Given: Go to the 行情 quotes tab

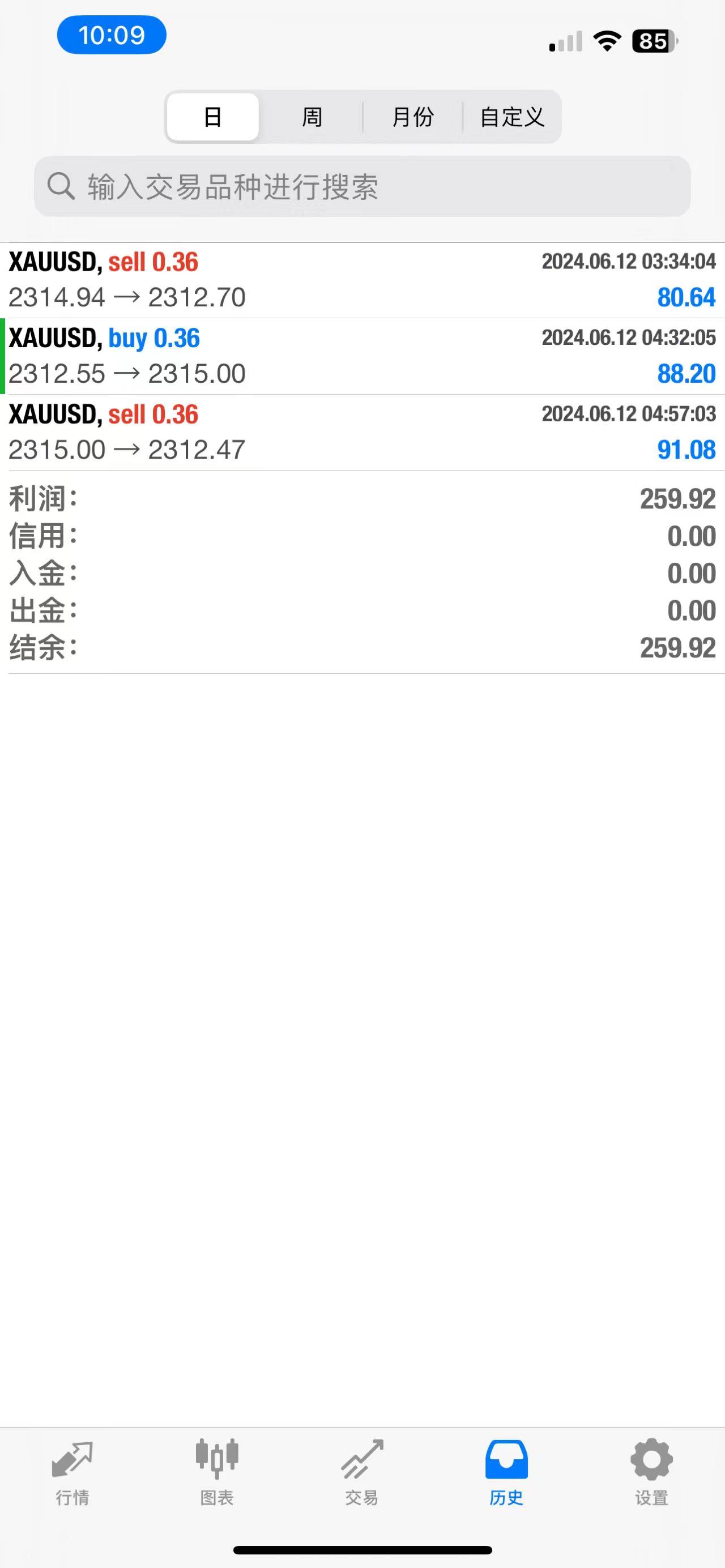Looking at the screenshot, I should click(72, 1473).
